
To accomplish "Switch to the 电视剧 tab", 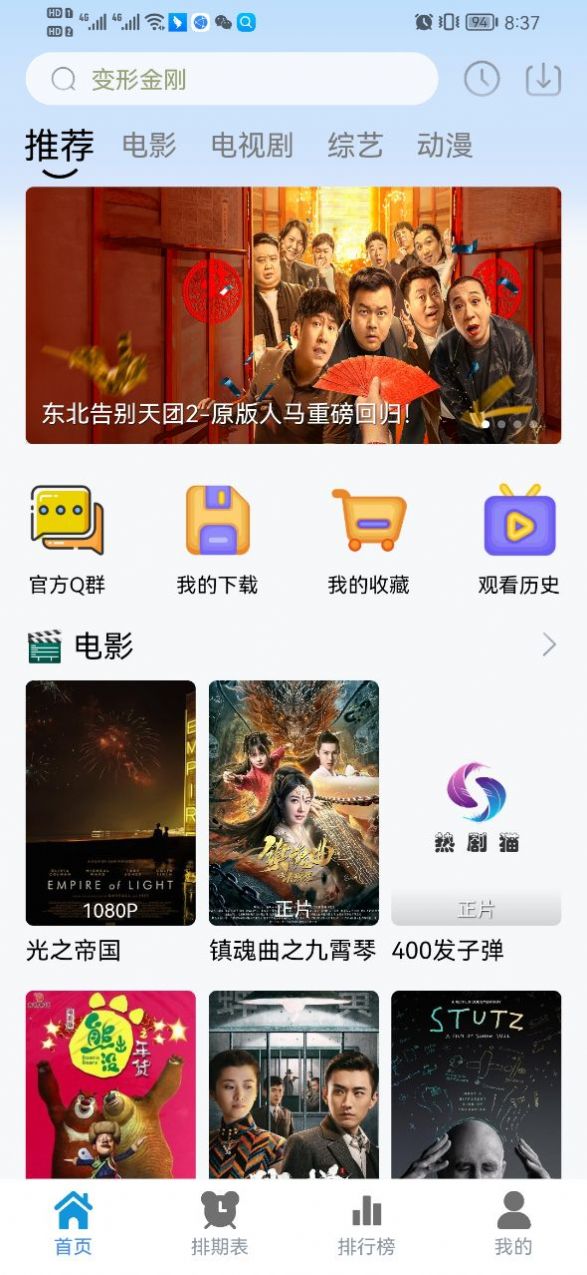I will point(252,146).
